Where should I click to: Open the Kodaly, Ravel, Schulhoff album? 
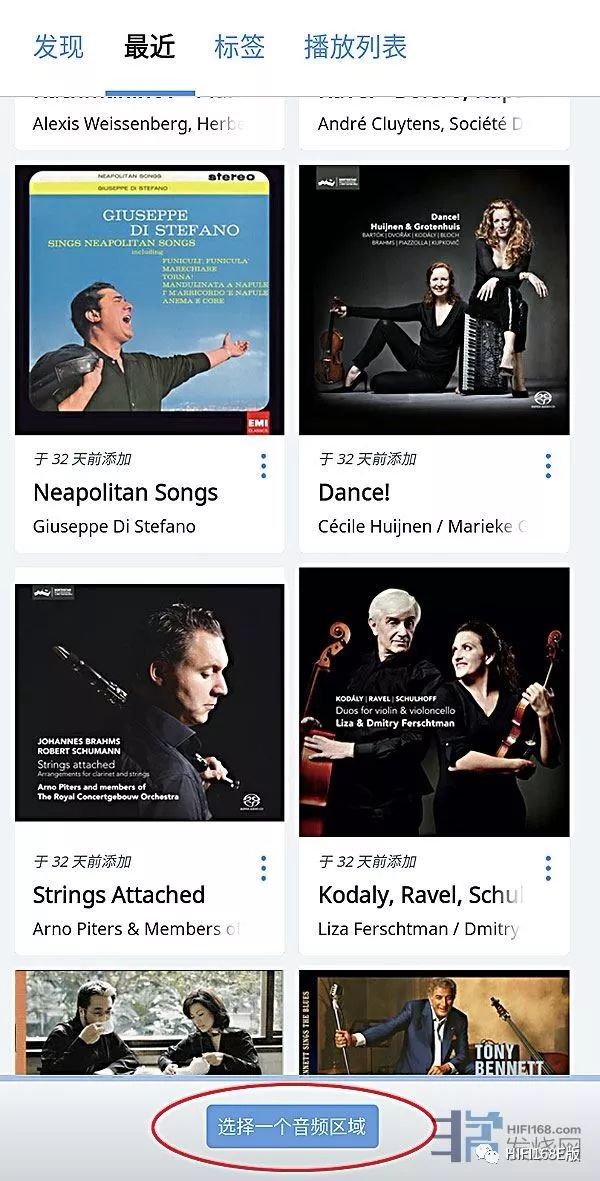coord(434,702)
